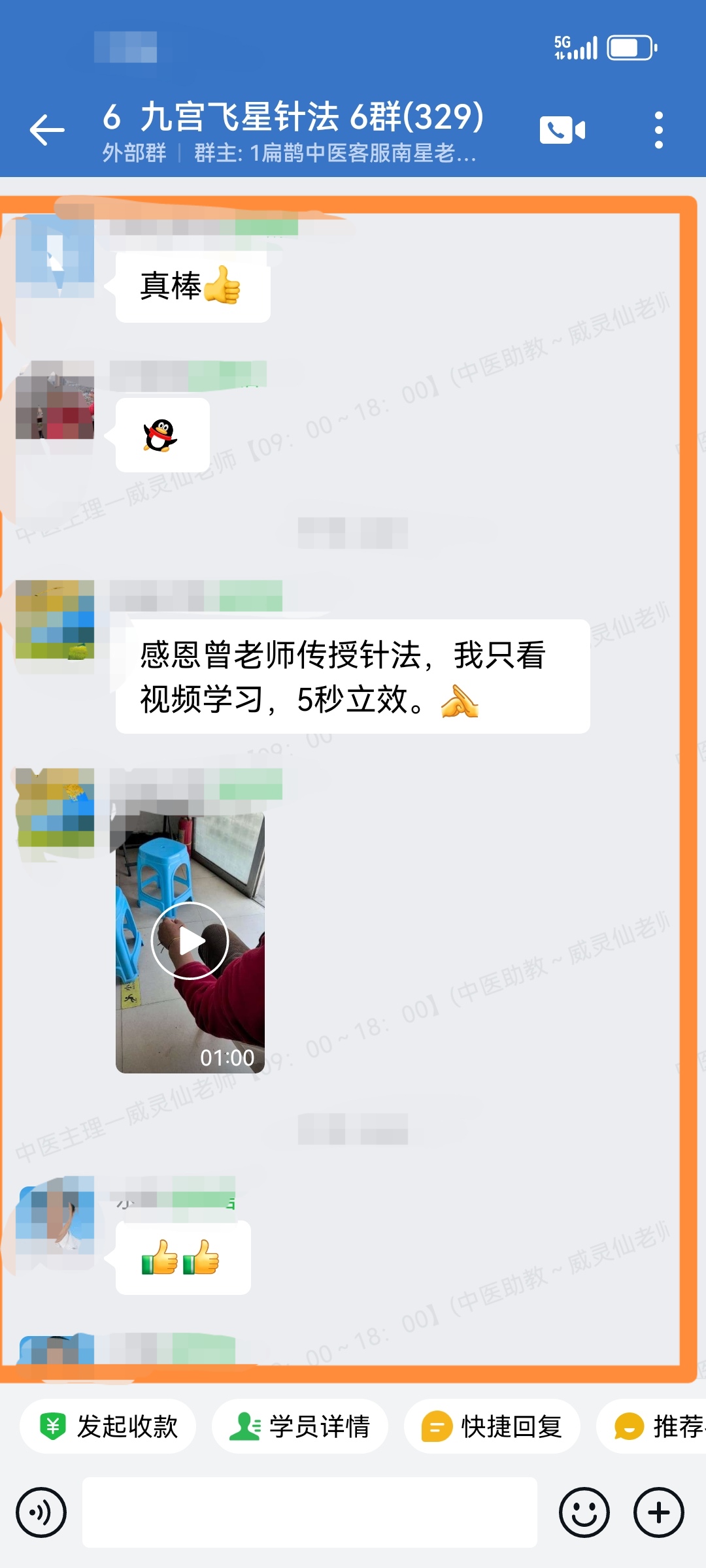This screenshot has height=1568, width=706.
Task: Open 学员详情 student details
Action: pos(300,1426)
